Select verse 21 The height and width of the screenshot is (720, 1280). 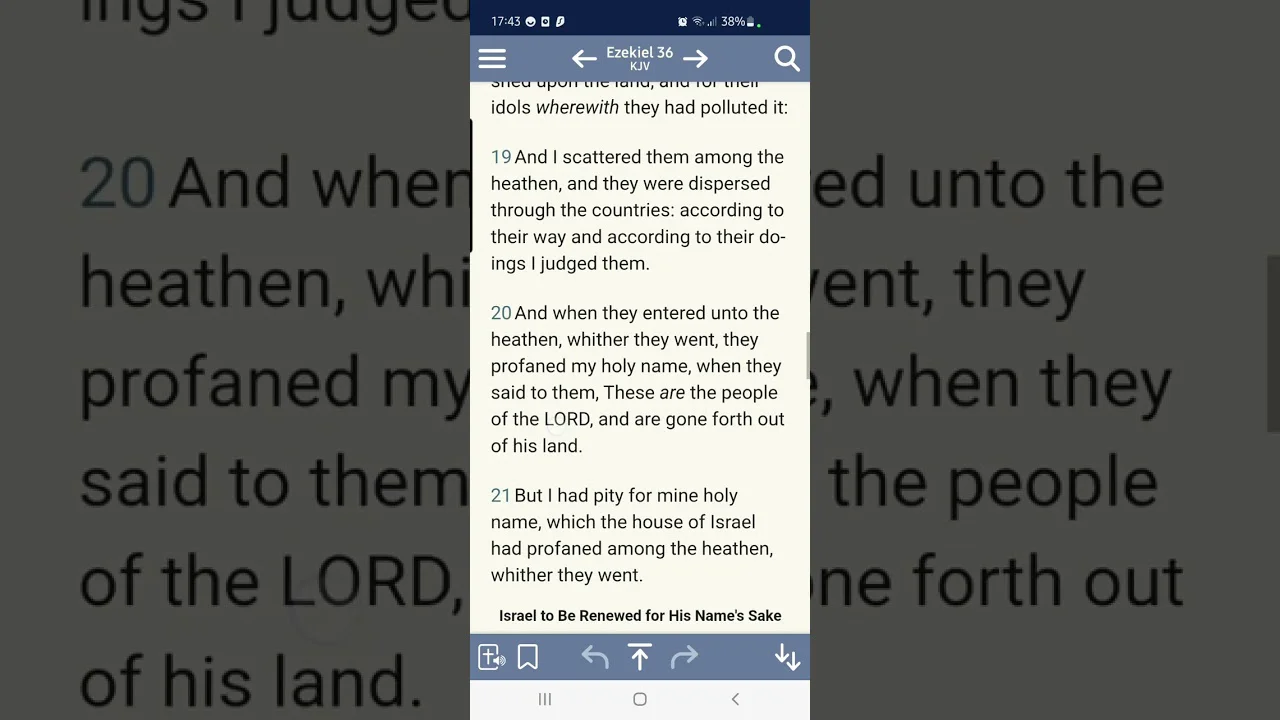[x=501, y=495]
